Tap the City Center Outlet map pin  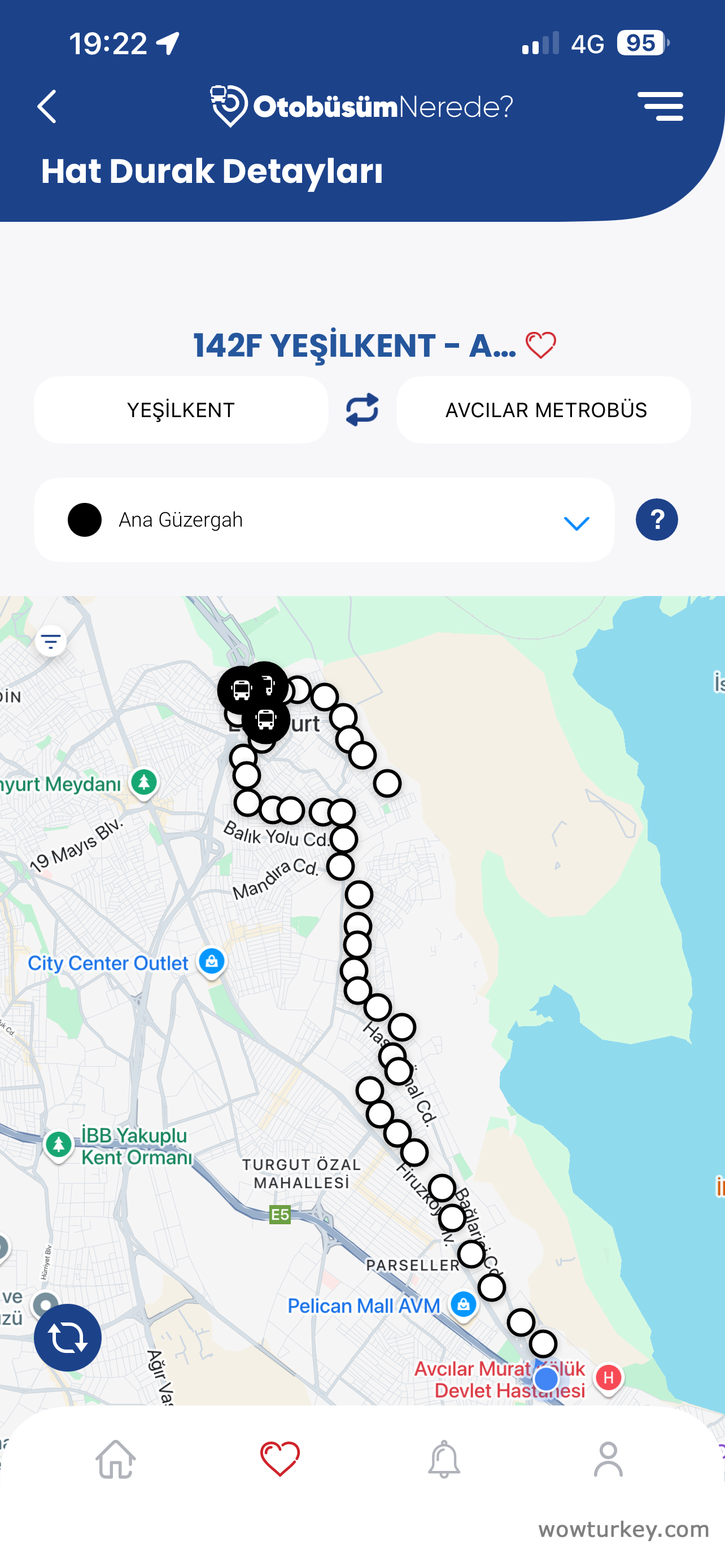211,962
